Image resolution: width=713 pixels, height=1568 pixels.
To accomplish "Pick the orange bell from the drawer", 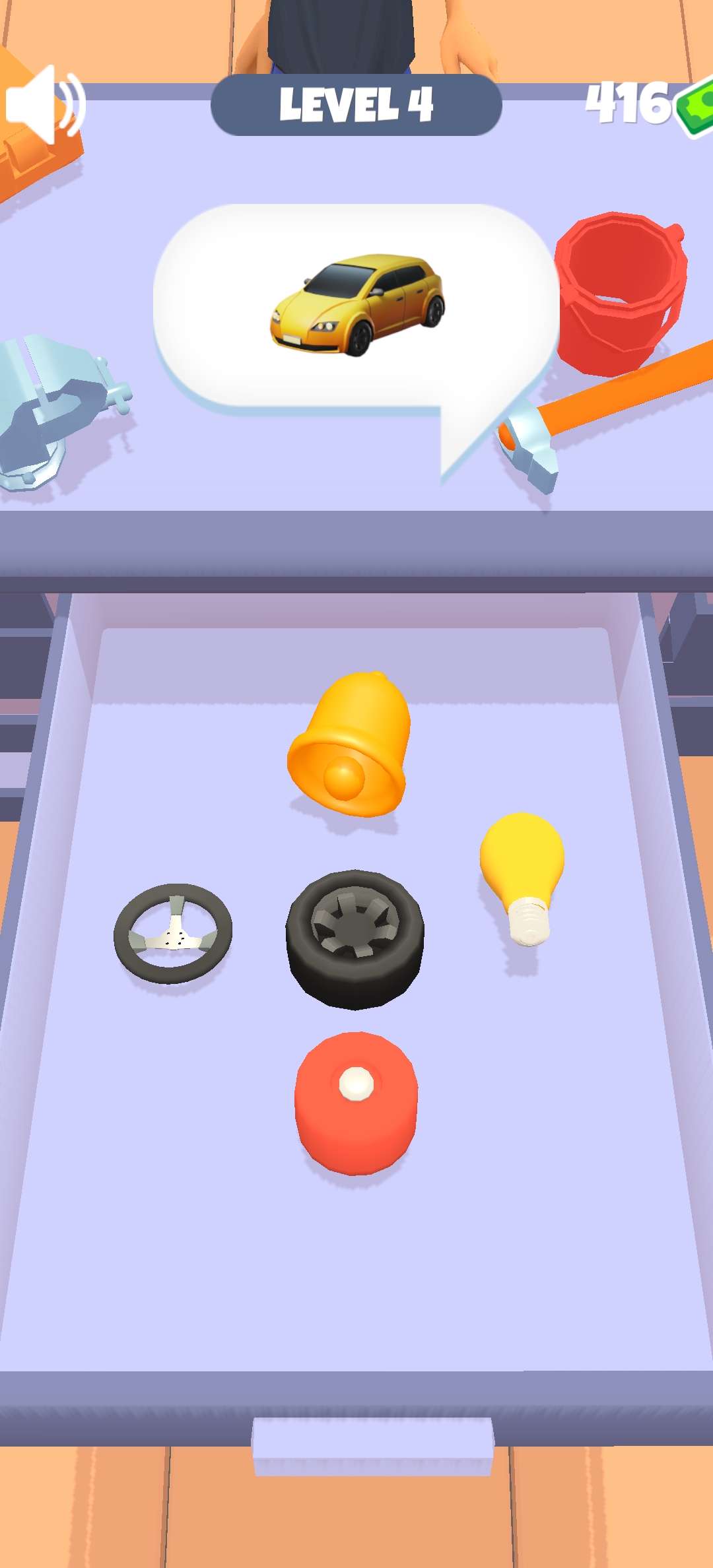I will coord(350,746).
